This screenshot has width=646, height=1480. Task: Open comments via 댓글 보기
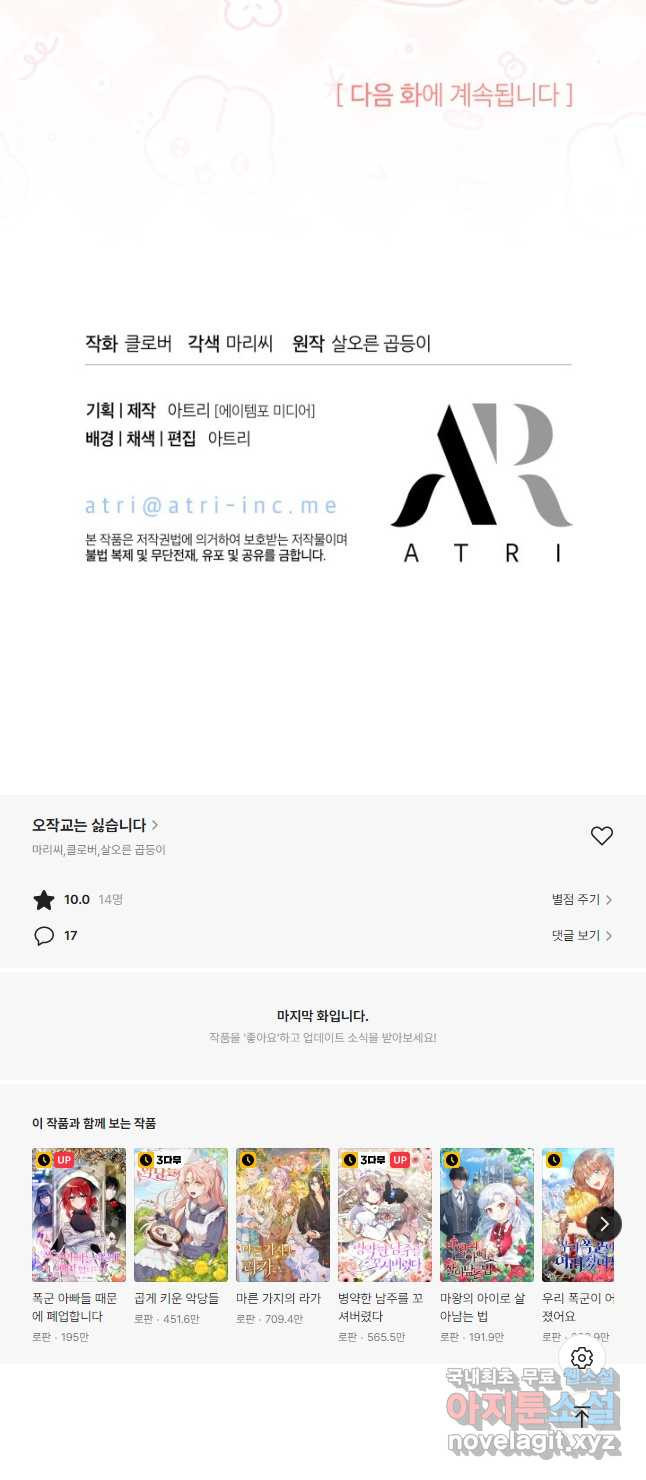[581, 935]
